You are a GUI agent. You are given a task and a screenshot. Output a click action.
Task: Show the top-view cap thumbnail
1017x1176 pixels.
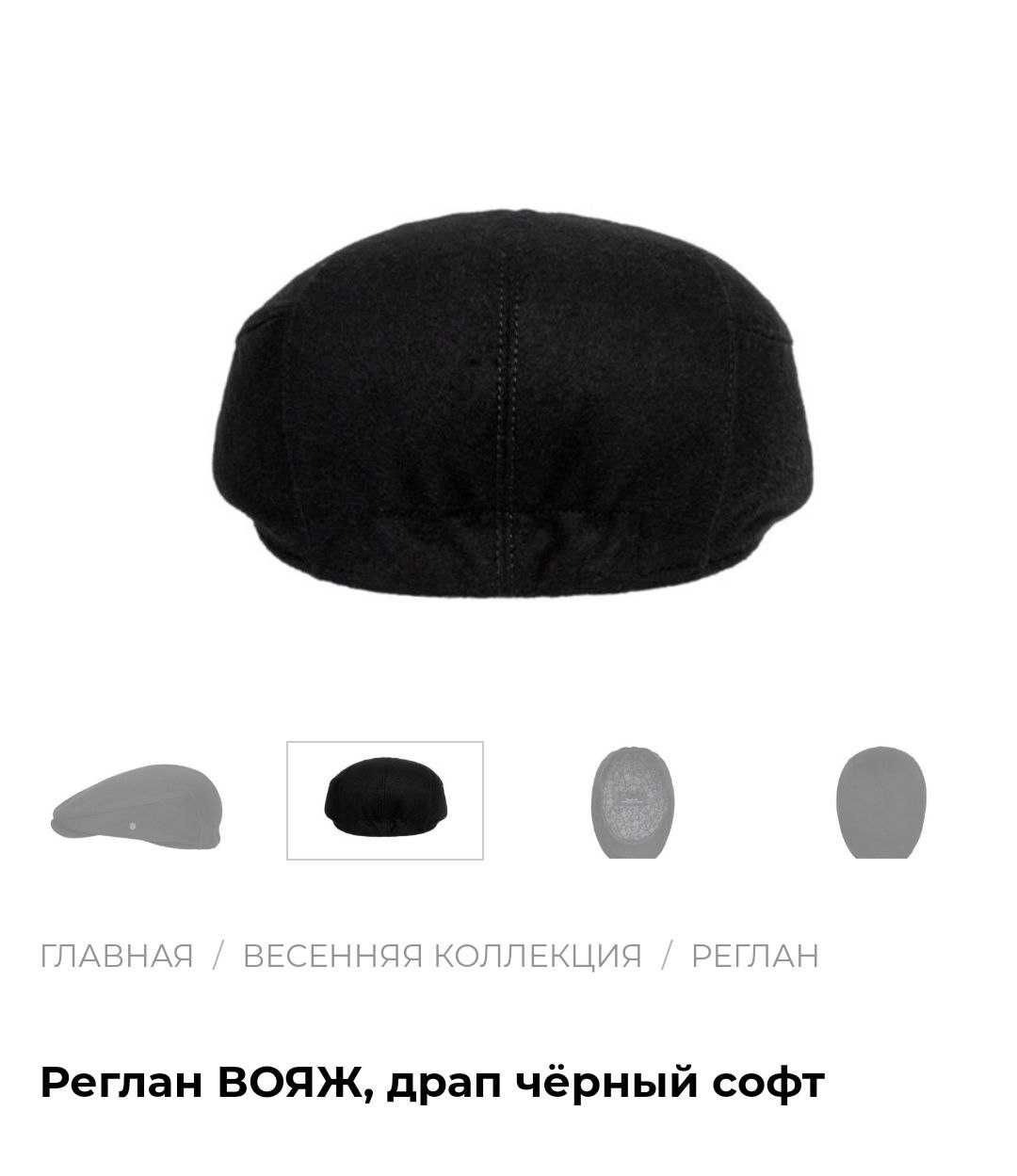coord(880,801)
